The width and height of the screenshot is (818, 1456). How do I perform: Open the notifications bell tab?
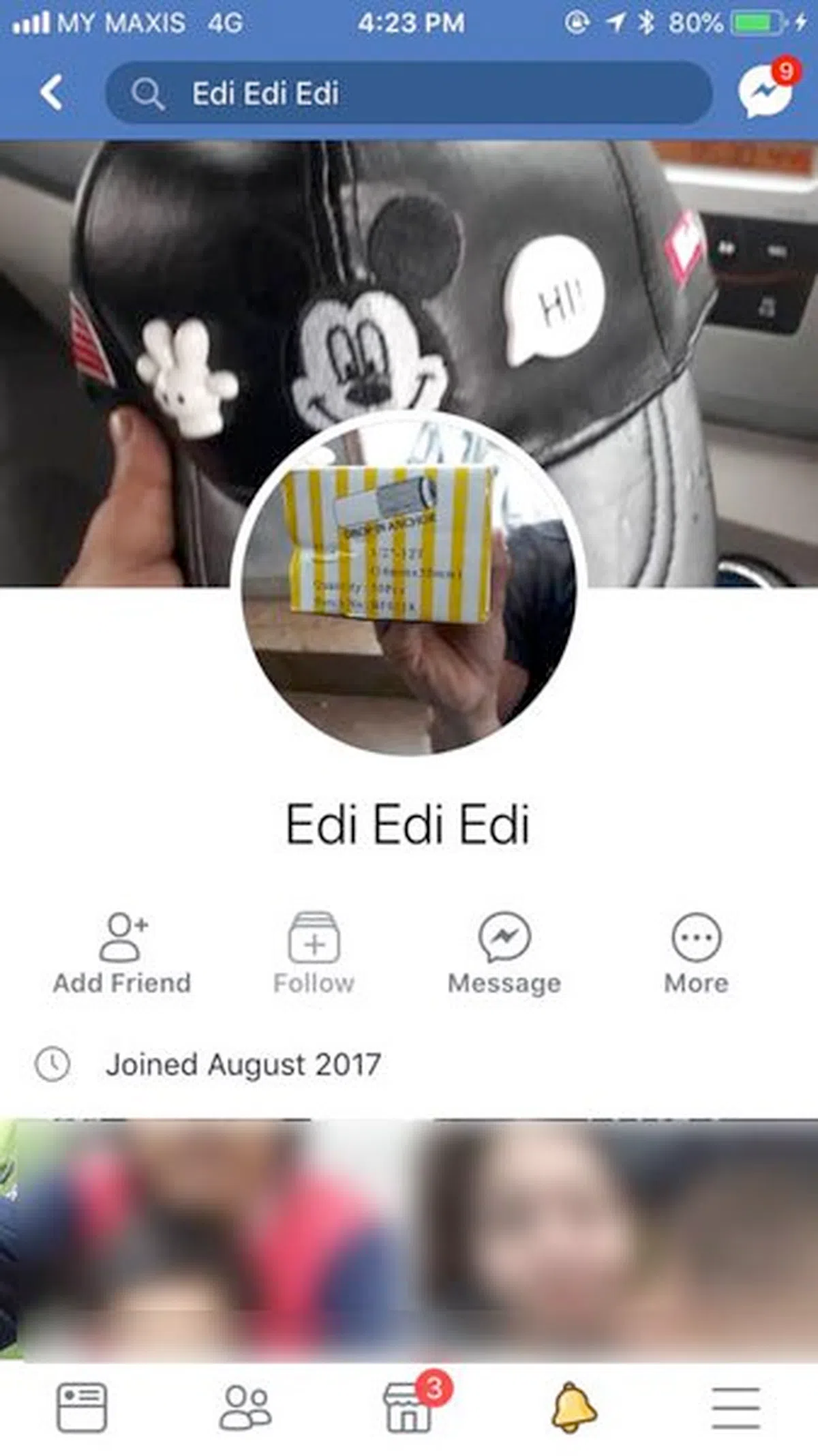tap(574, 1407)
